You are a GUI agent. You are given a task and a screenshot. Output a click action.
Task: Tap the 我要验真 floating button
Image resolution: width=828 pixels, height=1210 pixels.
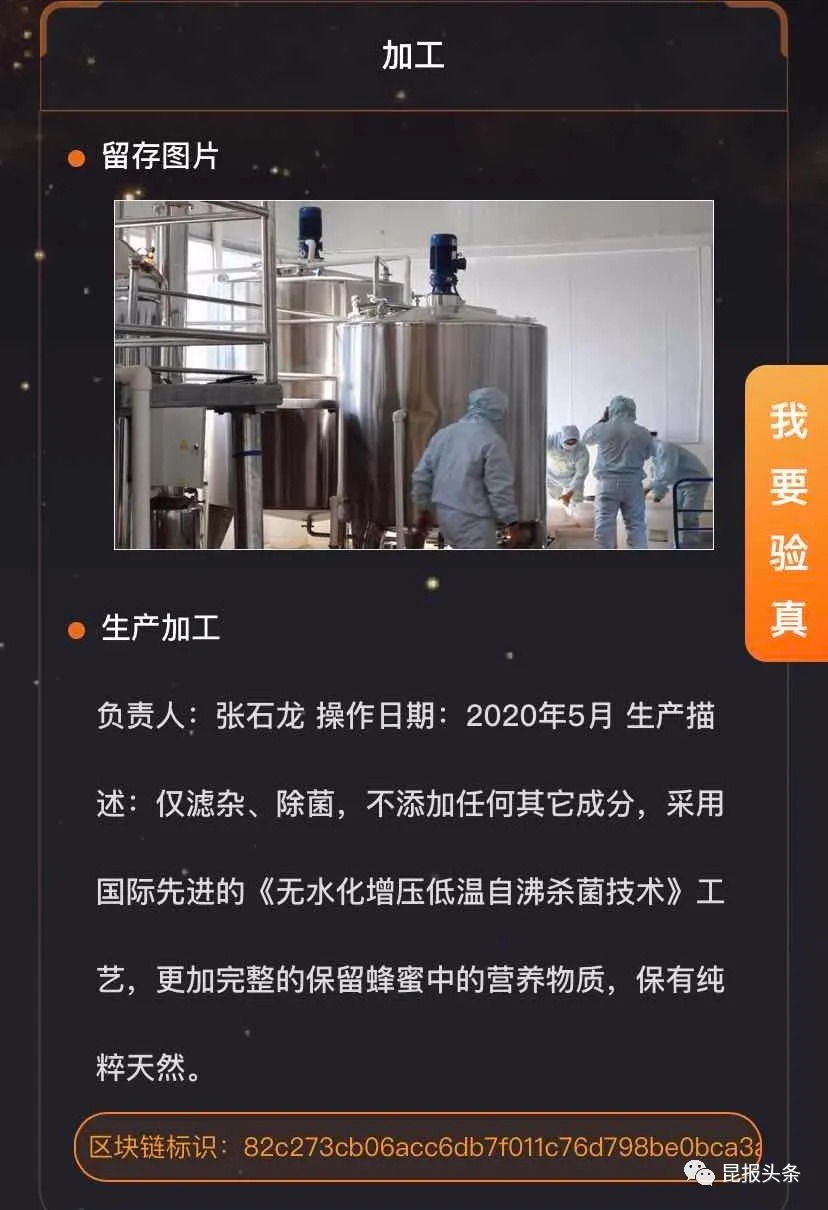[787, 513]
